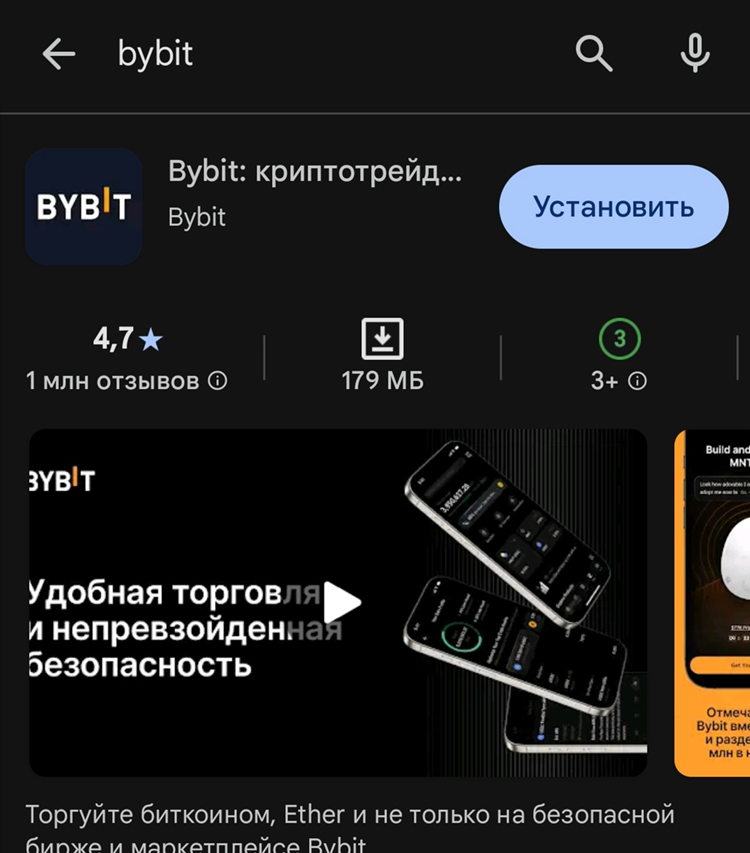This screenshot has height=853, width=750.
Task: View info about the 1 млн отзывов rating
Action: pyautogui.click(x=217, y=381)
